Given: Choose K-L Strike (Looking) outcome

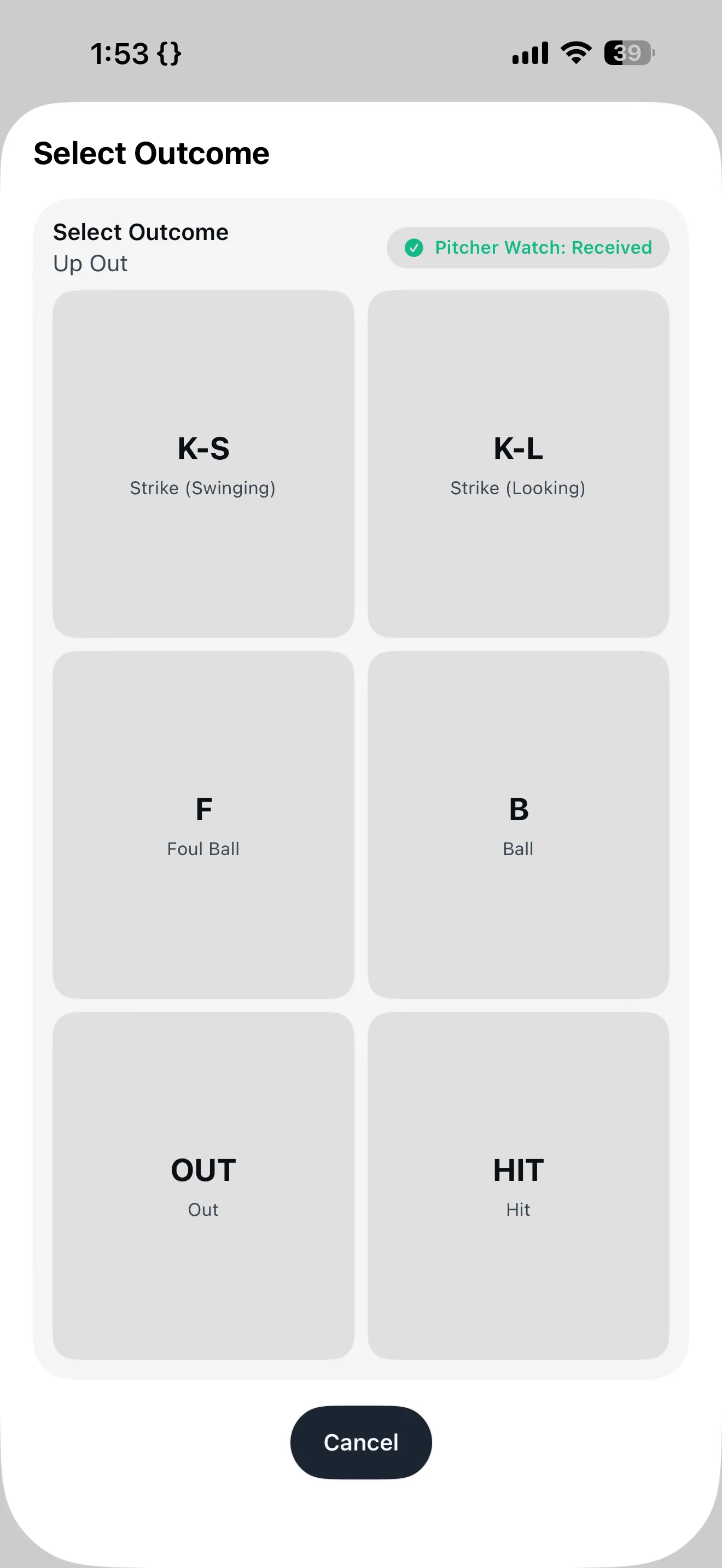Looking at the screenshot, I should (518, 464).
